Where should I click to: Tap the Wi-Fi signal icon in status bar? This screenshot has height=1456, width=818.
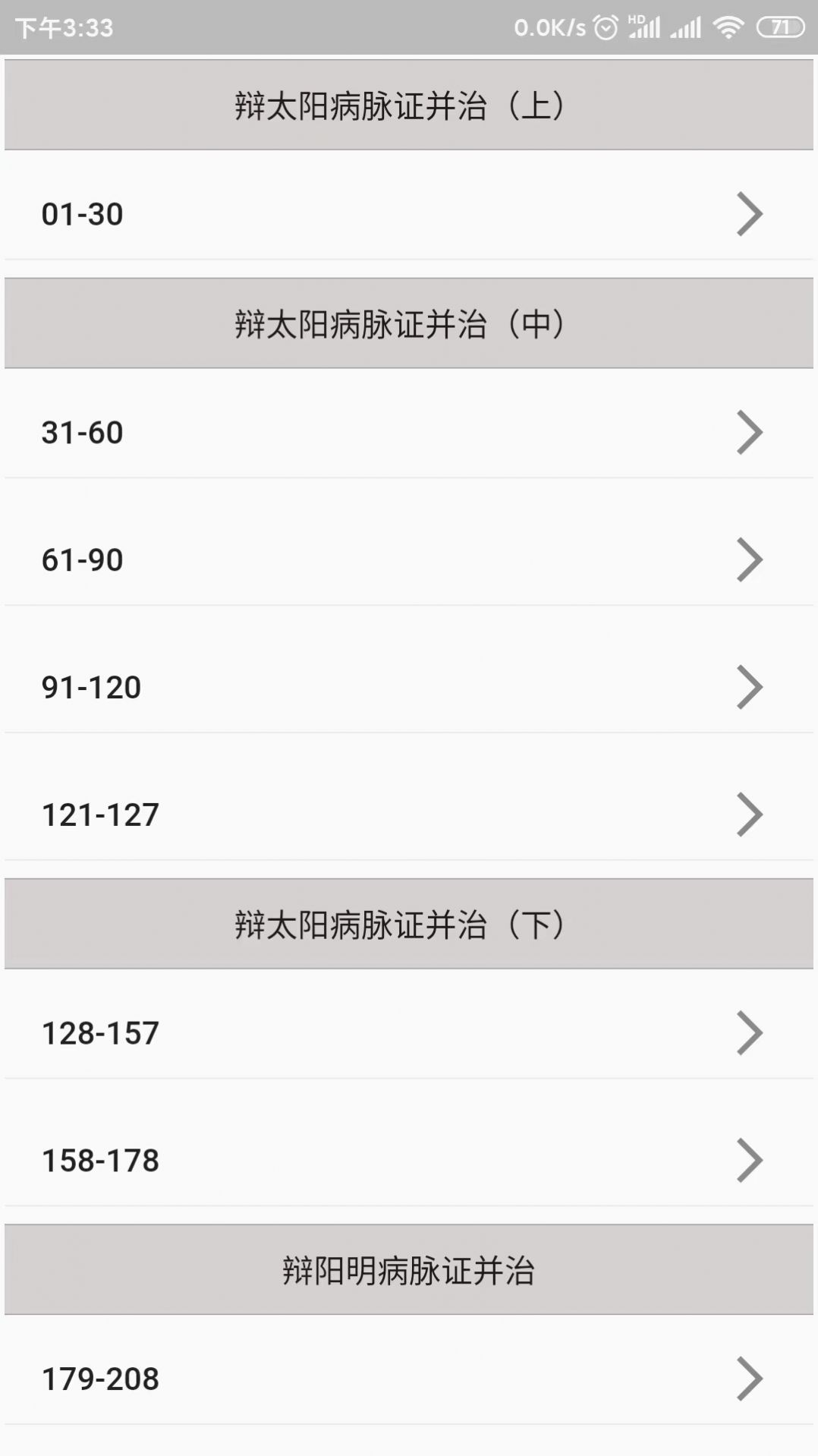pos(730,27)
